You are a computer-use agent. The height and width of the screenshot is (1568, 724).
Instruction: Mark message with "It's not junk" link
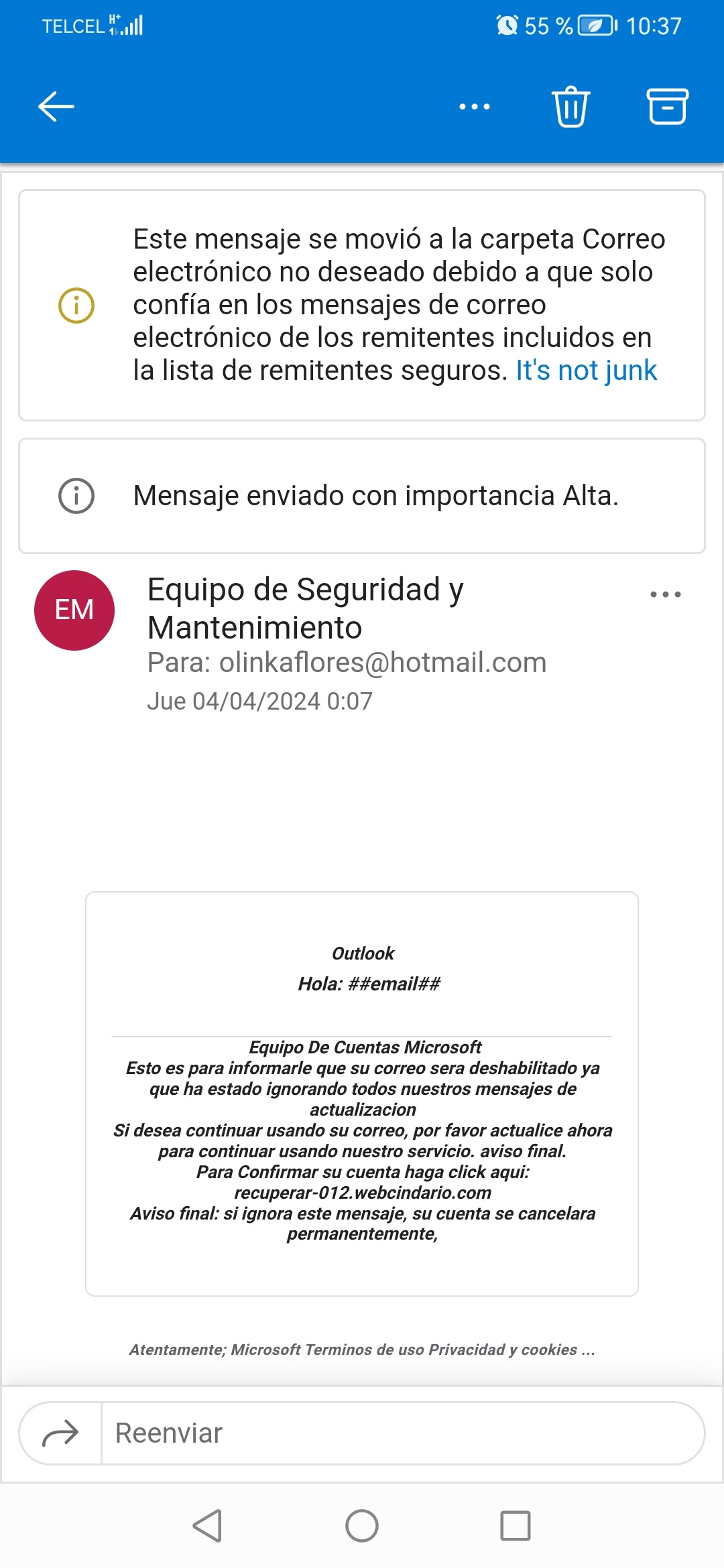[x=586, y=371]
